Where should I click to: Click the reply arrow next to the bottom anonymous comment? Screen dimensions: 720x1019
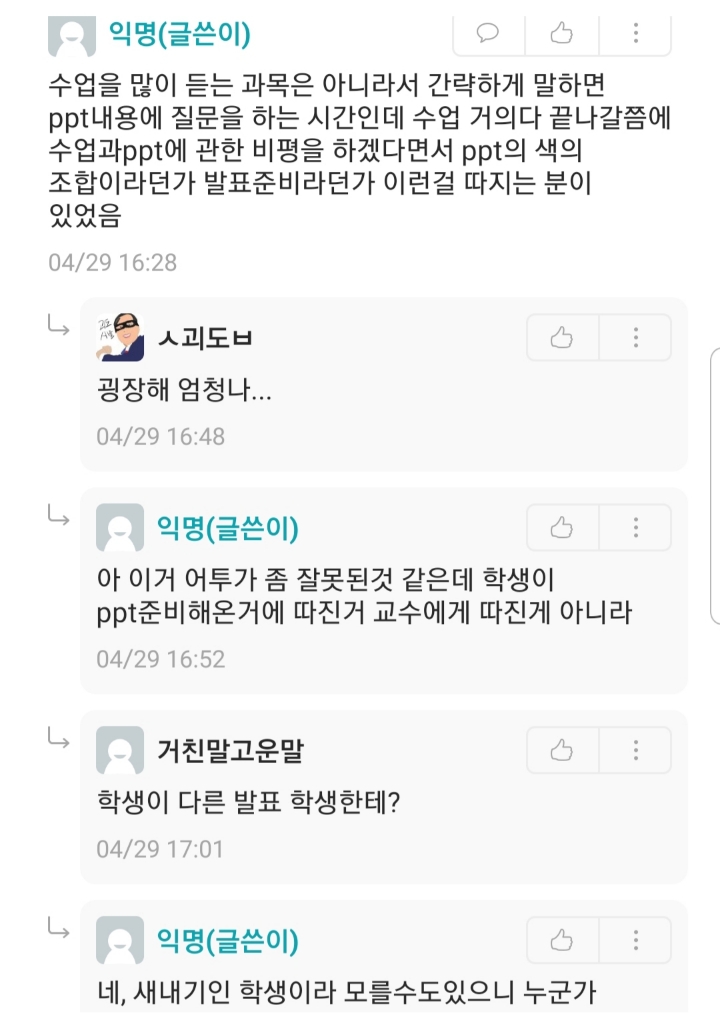(x=56, y=927)
